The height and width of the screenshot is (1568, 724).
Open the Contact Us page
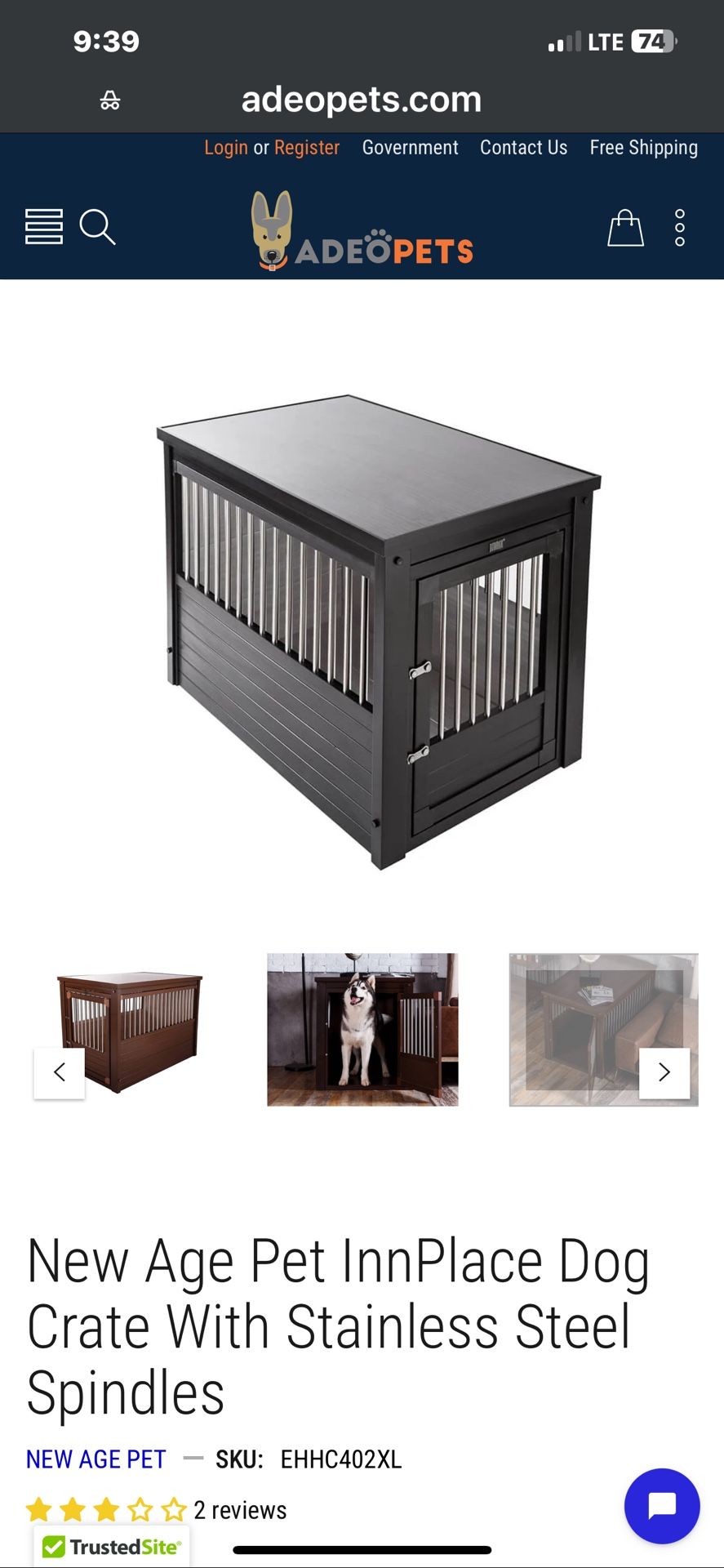pyautogui.click(x=523, y=148)
